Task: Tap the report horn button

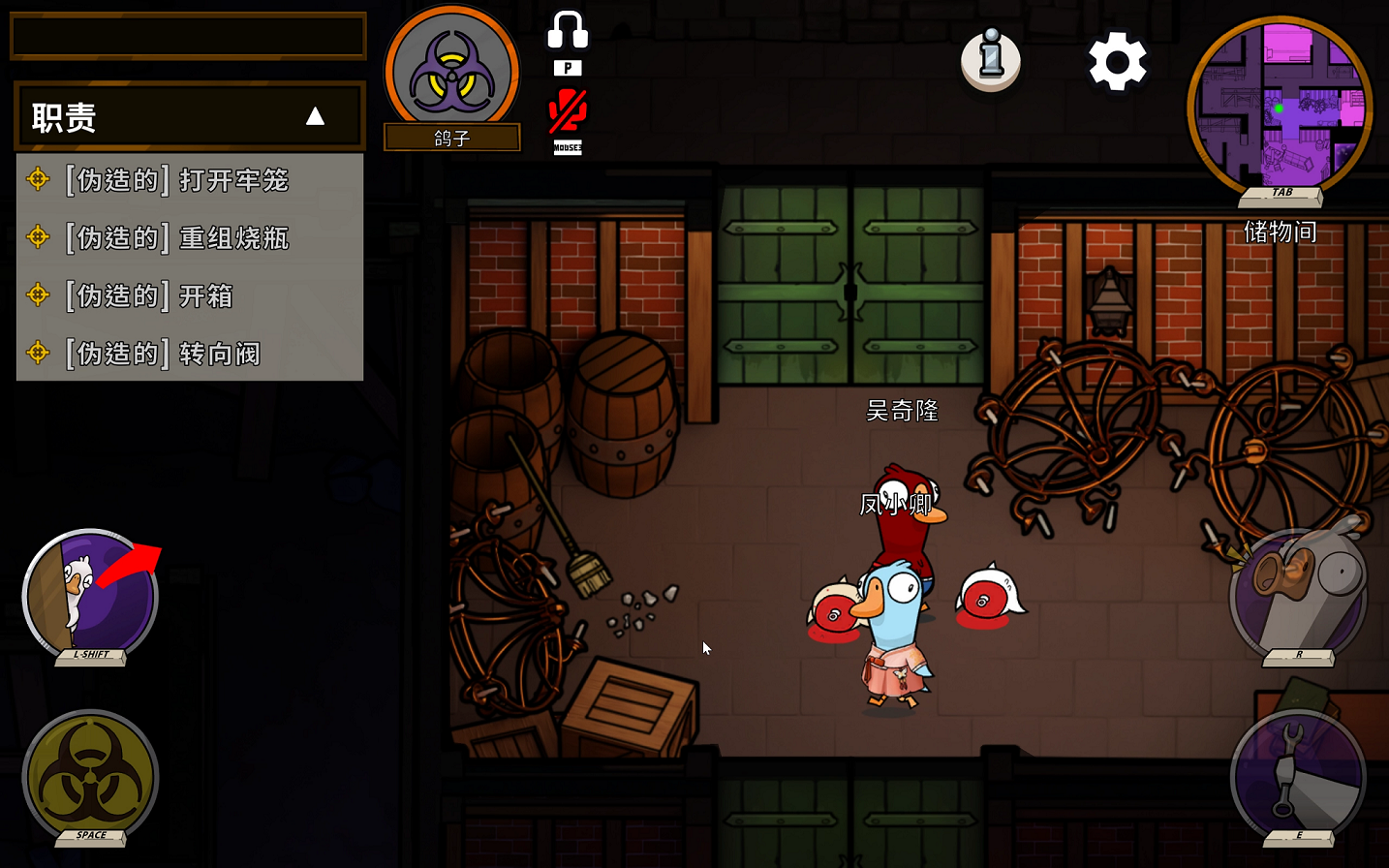Action: coord(1298,594)
